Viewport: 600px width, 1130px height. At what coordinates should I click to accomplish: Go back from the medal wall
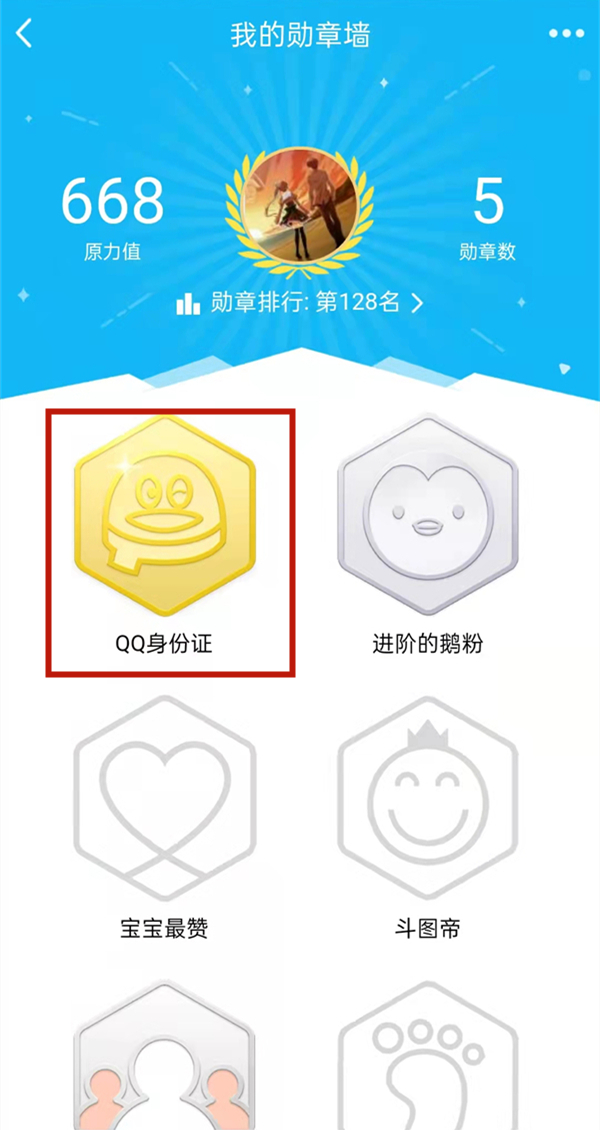[x=25, y=34]
